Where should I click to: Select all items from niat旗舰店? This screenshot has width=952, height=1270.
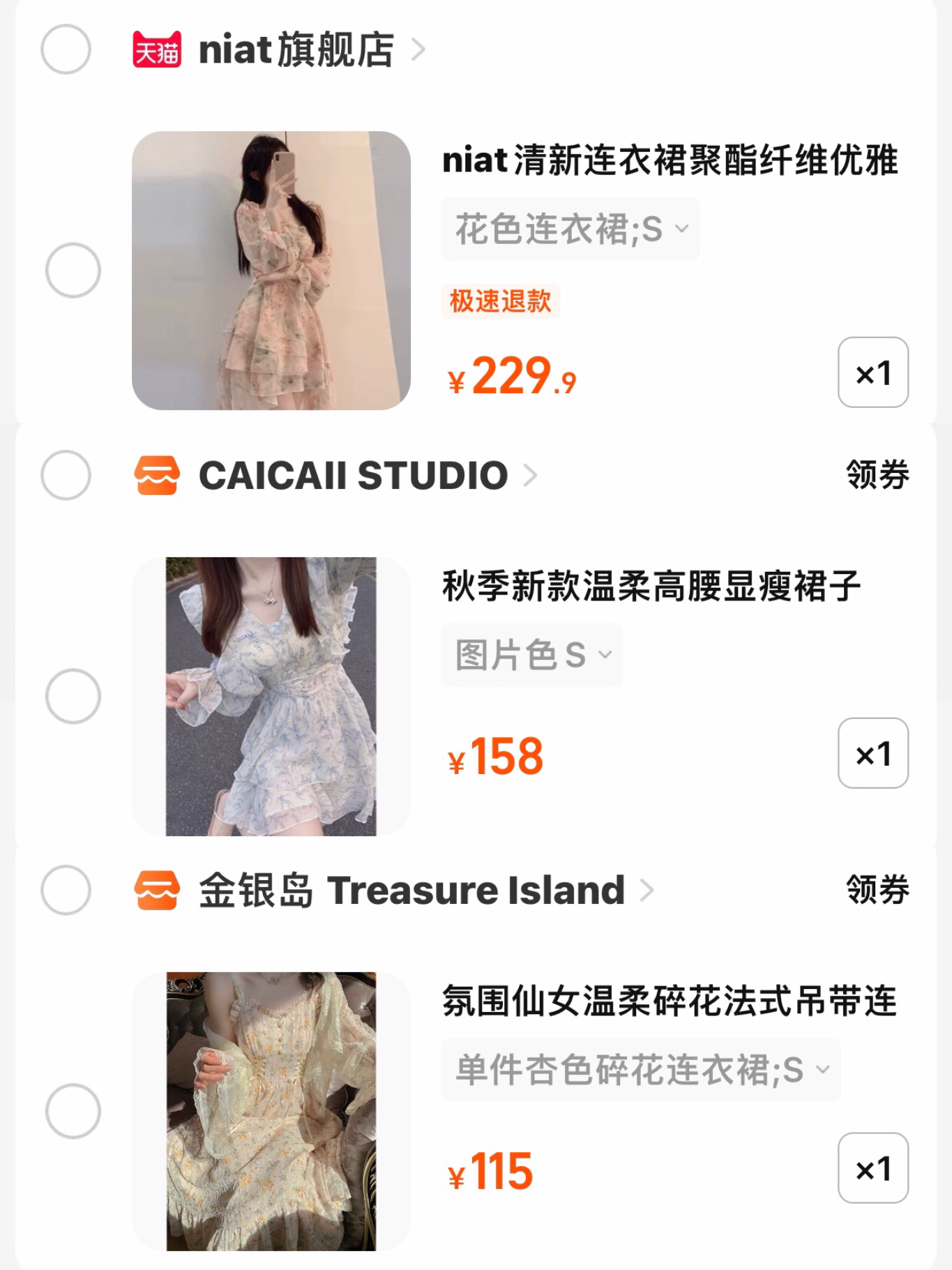pos(66,50)
